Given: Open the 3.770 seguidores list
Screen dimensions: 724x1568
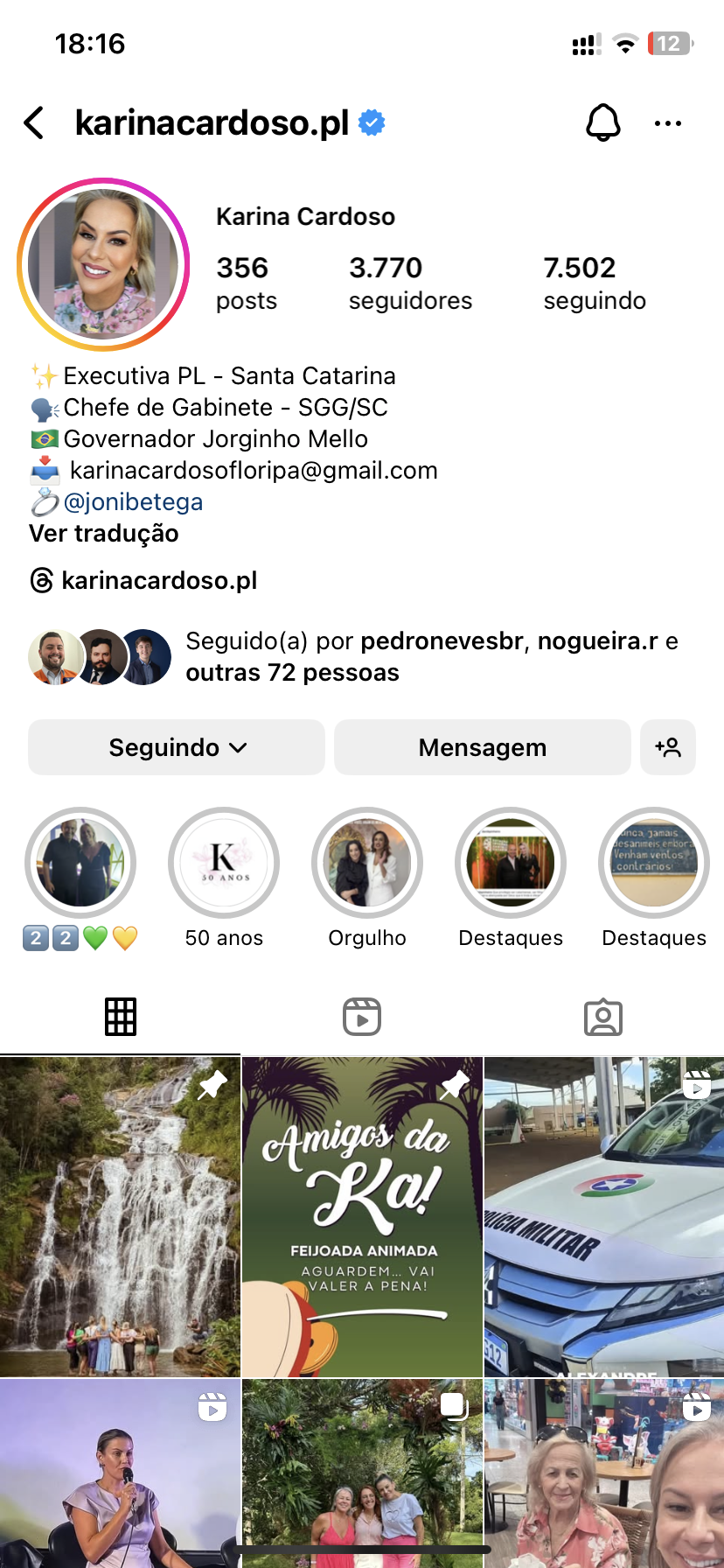Looking at the screenshot, I should [409, 283].
